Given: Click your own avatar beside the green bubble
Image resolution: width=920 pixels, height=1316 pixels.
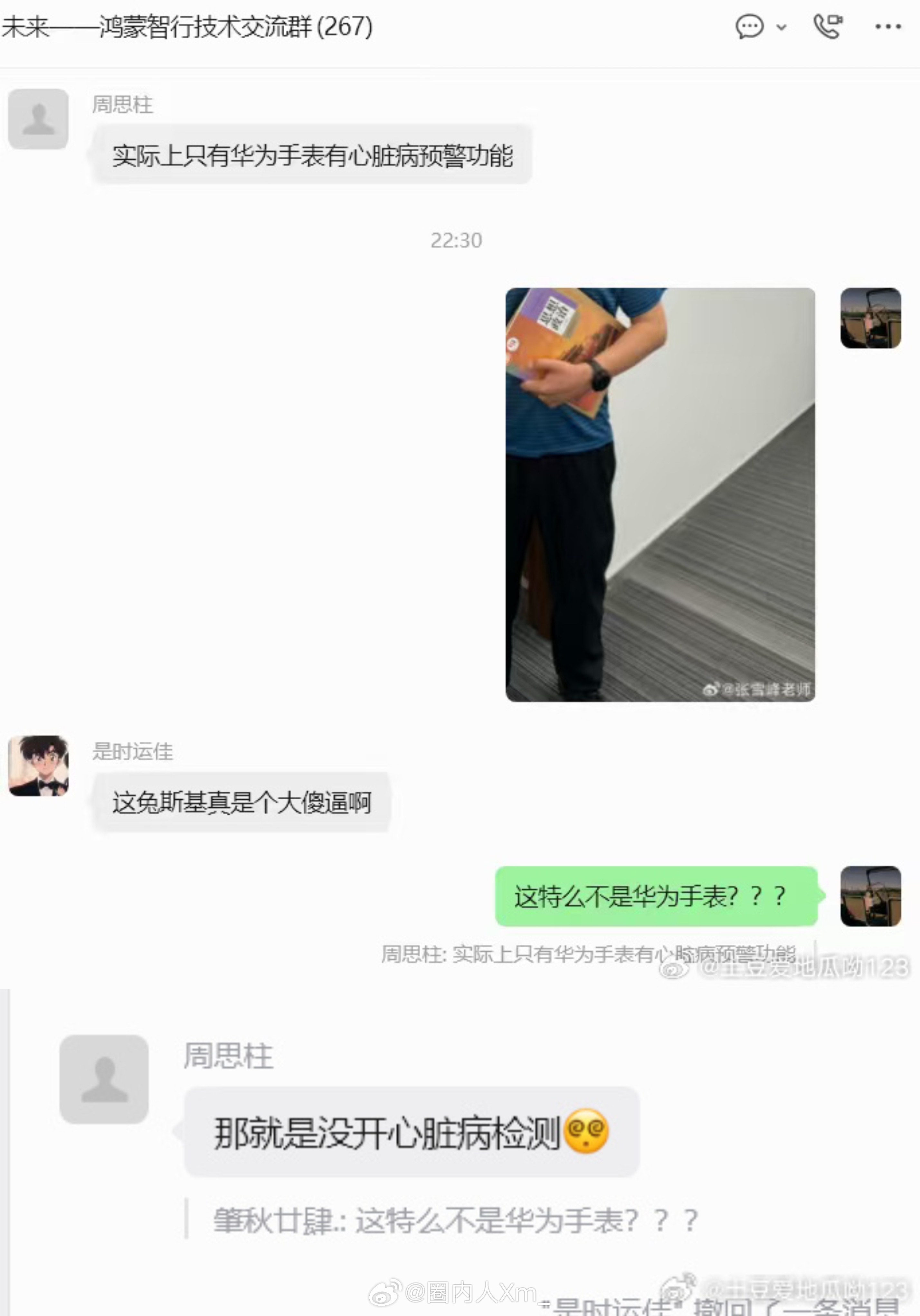Looking at the screenshot, I should coord(871,897).
